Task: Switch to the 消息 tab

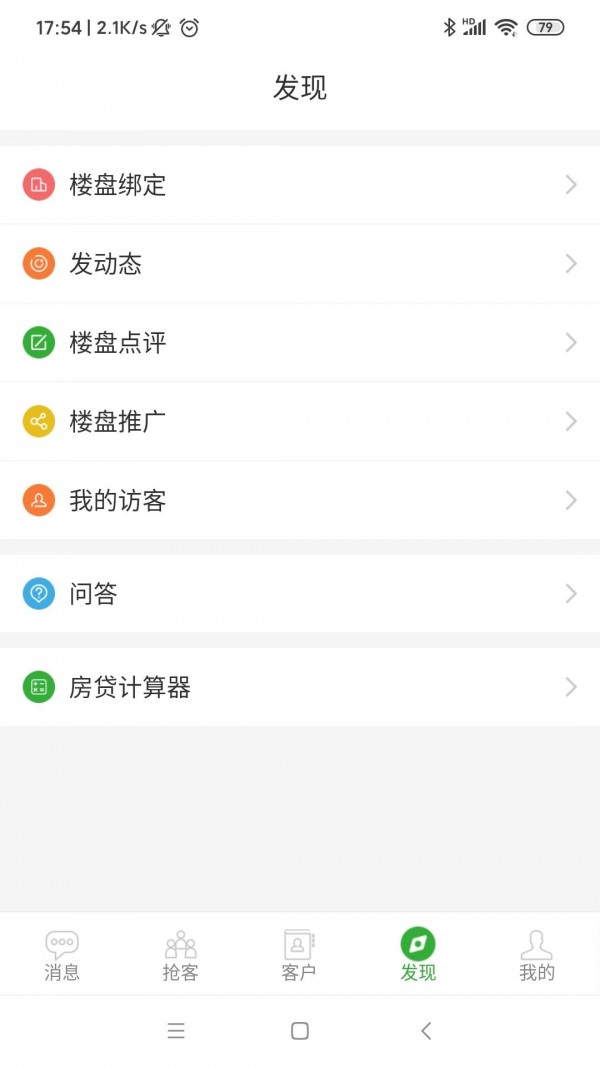Action: [x=62, y=955]
